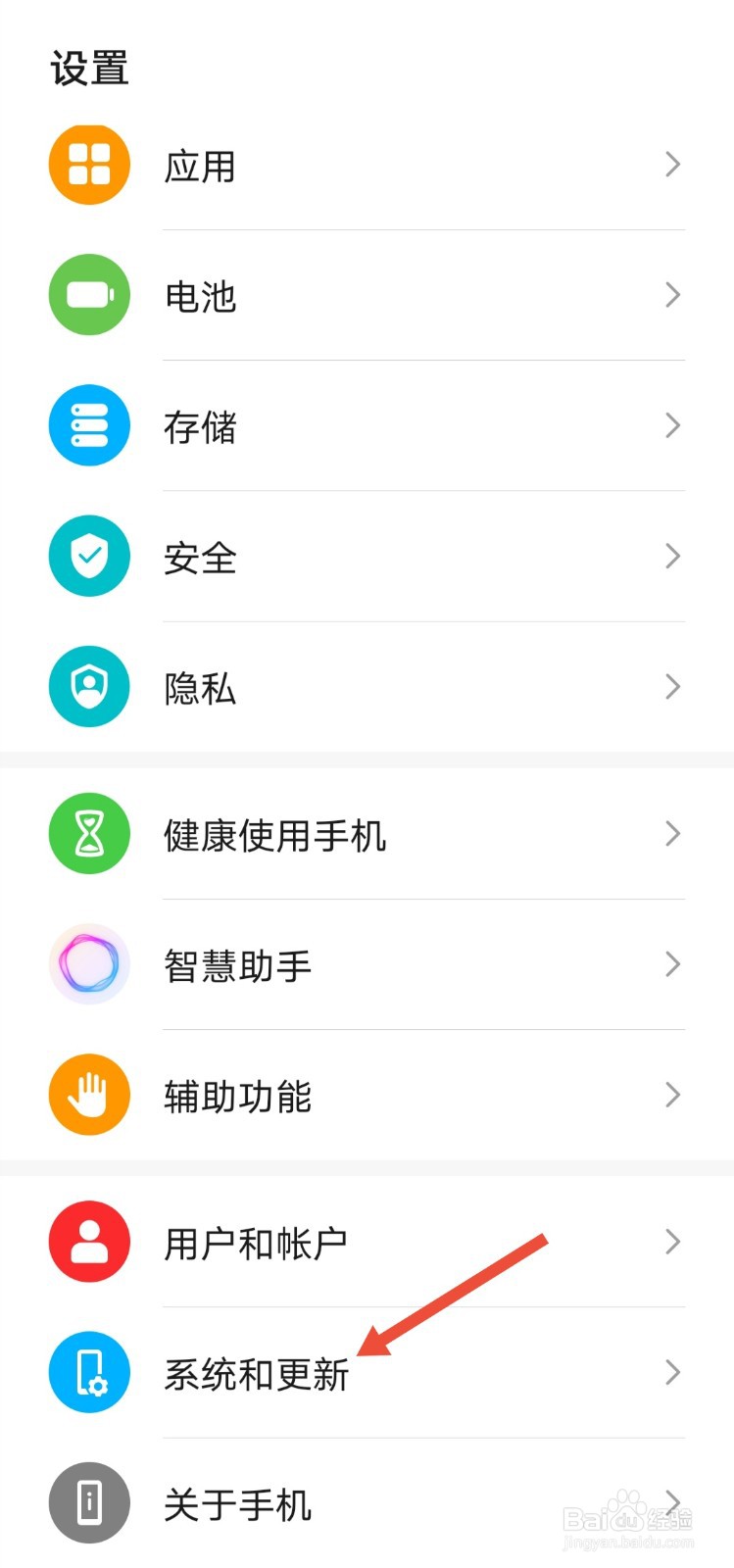Expand the 系统和更新 row chevron
The image size is (734, 1568).
(x=672, y=1373)
